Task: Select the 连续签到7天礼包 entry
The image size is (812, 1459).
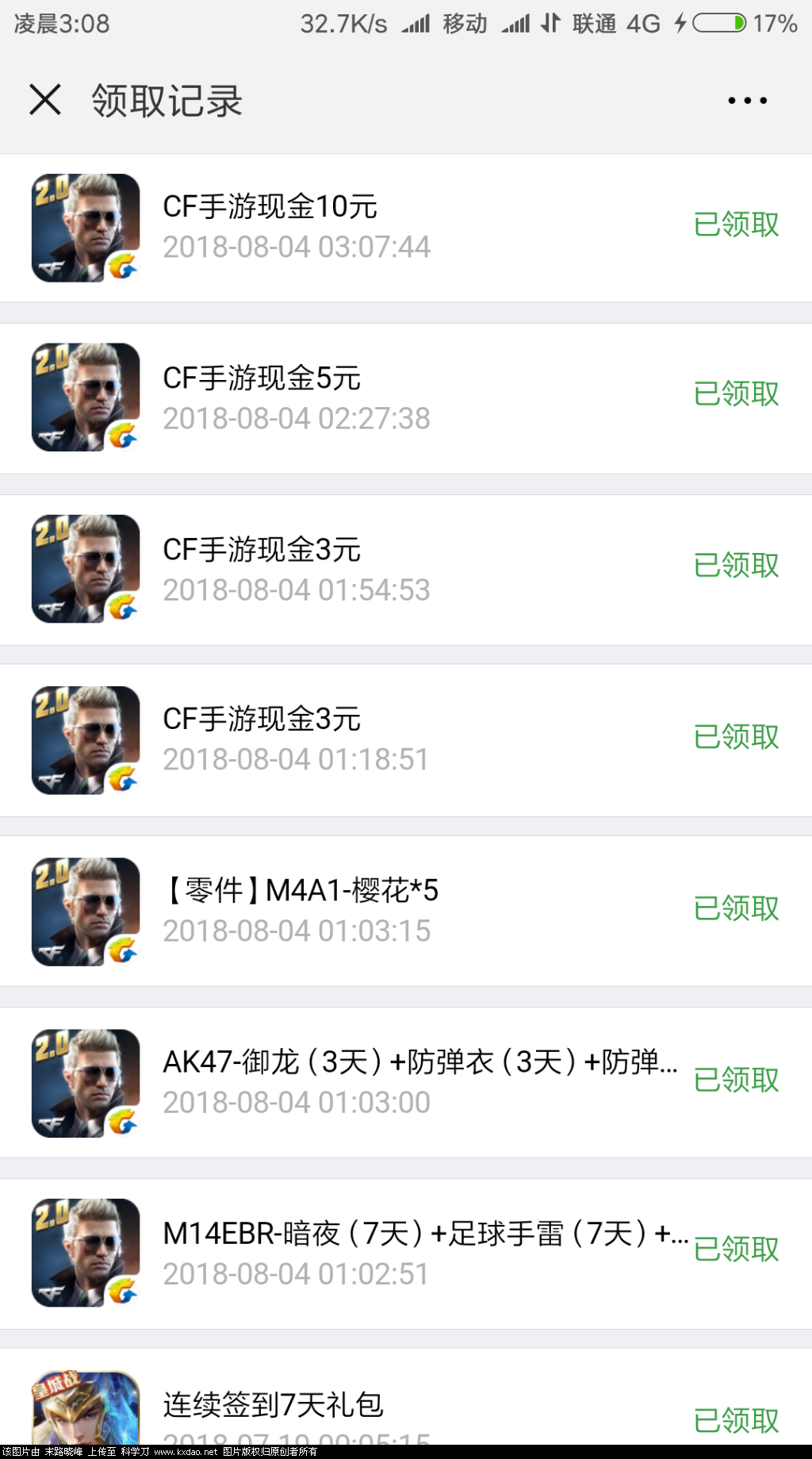Action: 274,1404
